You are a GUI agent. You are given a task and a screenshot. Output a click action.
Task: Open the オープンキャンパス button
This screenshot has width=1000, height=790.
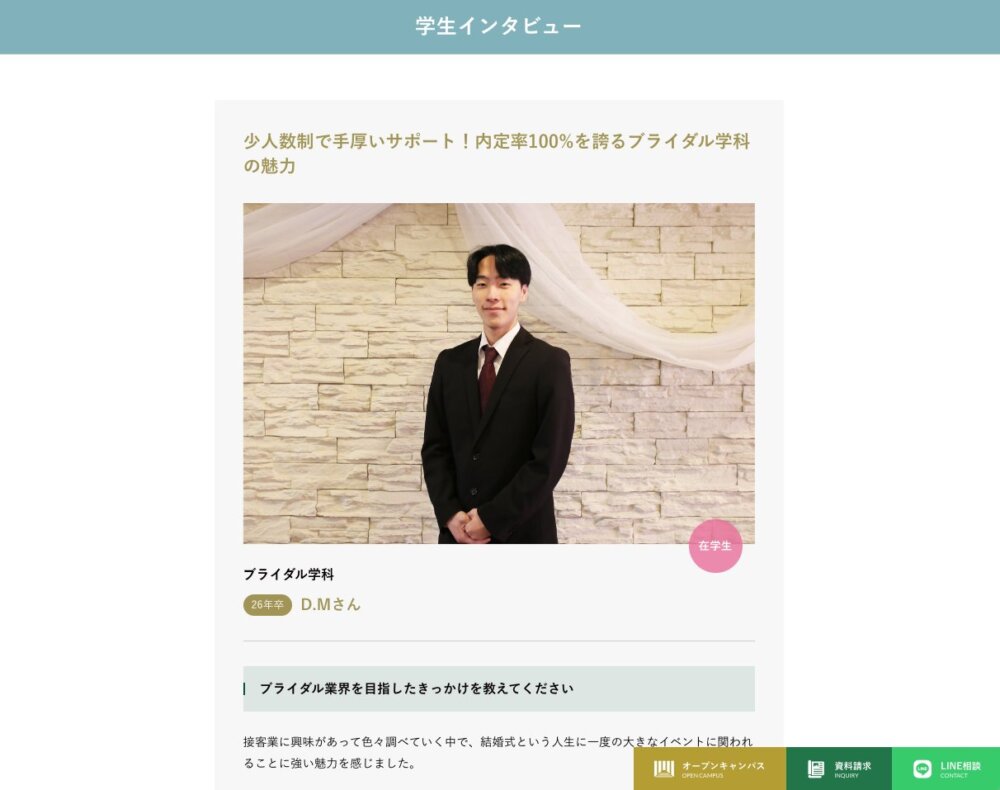709,768
